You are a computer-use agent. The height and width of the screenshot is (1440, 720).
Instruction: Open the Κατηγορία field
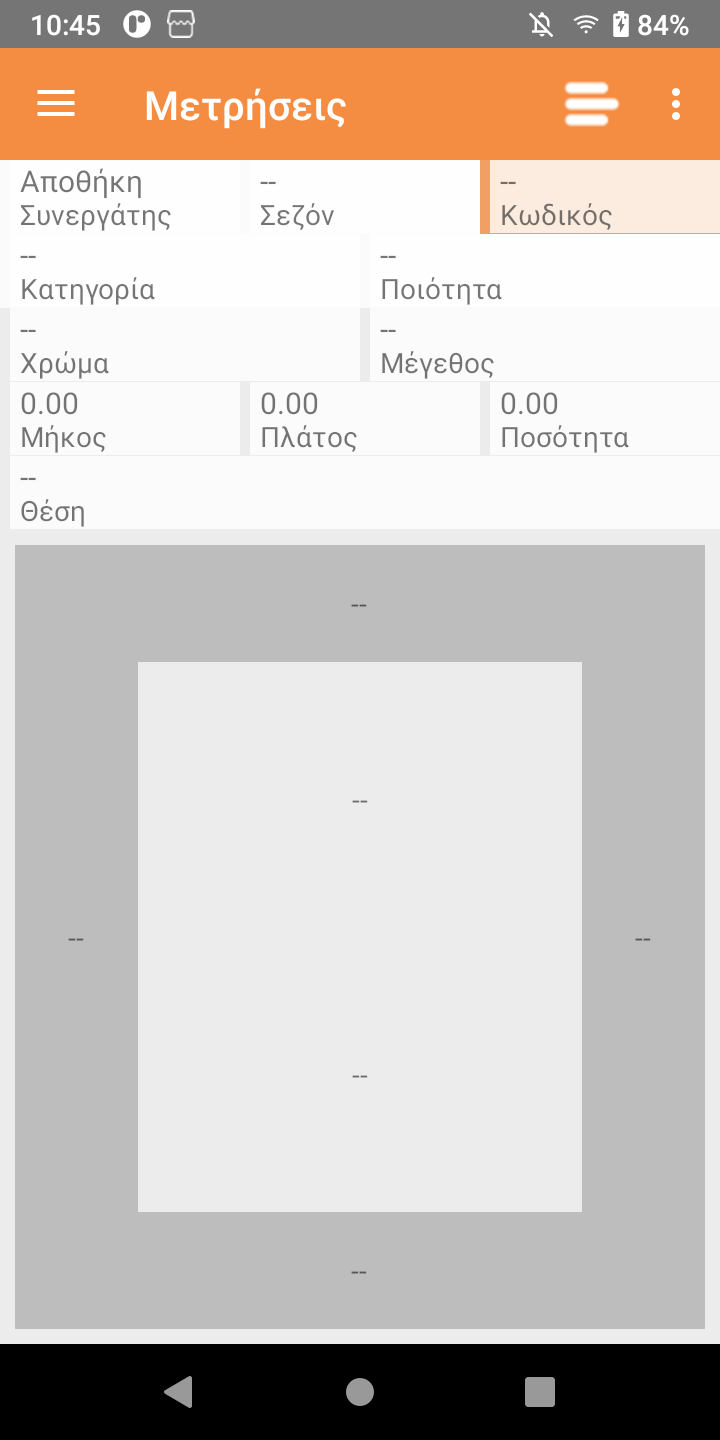185,272
